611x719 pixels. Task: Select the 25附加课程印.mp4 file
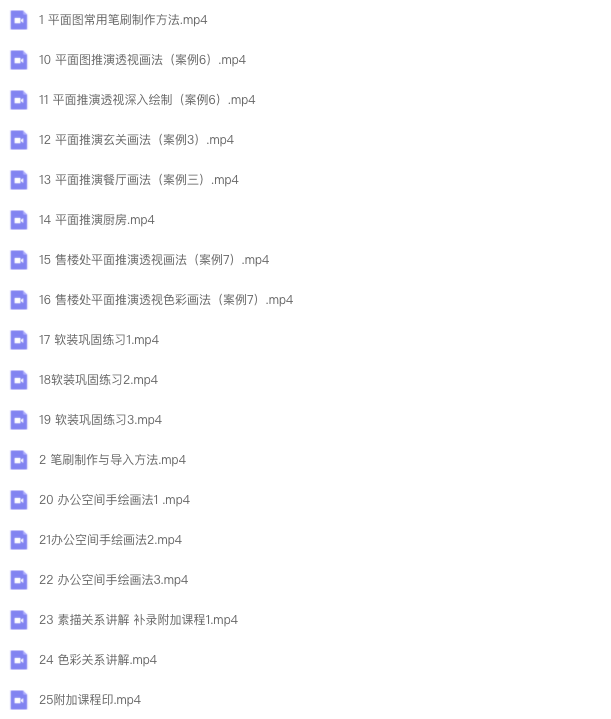point(90,700)
